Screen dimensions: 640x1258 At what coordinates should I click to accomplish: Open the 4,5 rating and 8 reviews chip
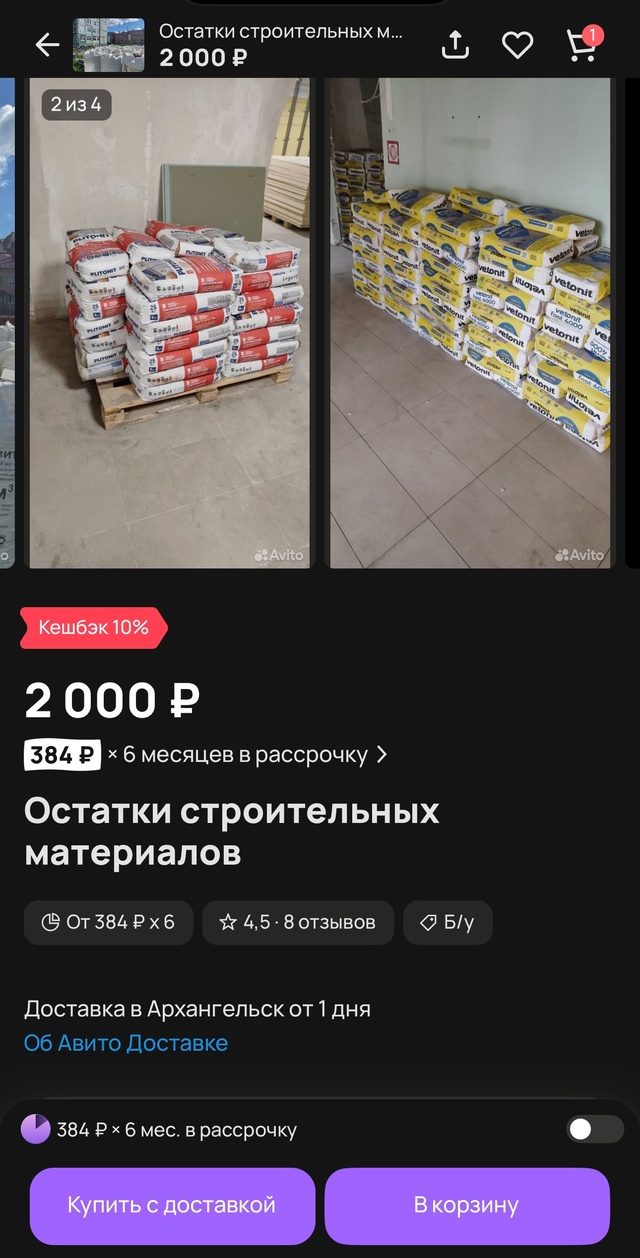coord(298,922)
